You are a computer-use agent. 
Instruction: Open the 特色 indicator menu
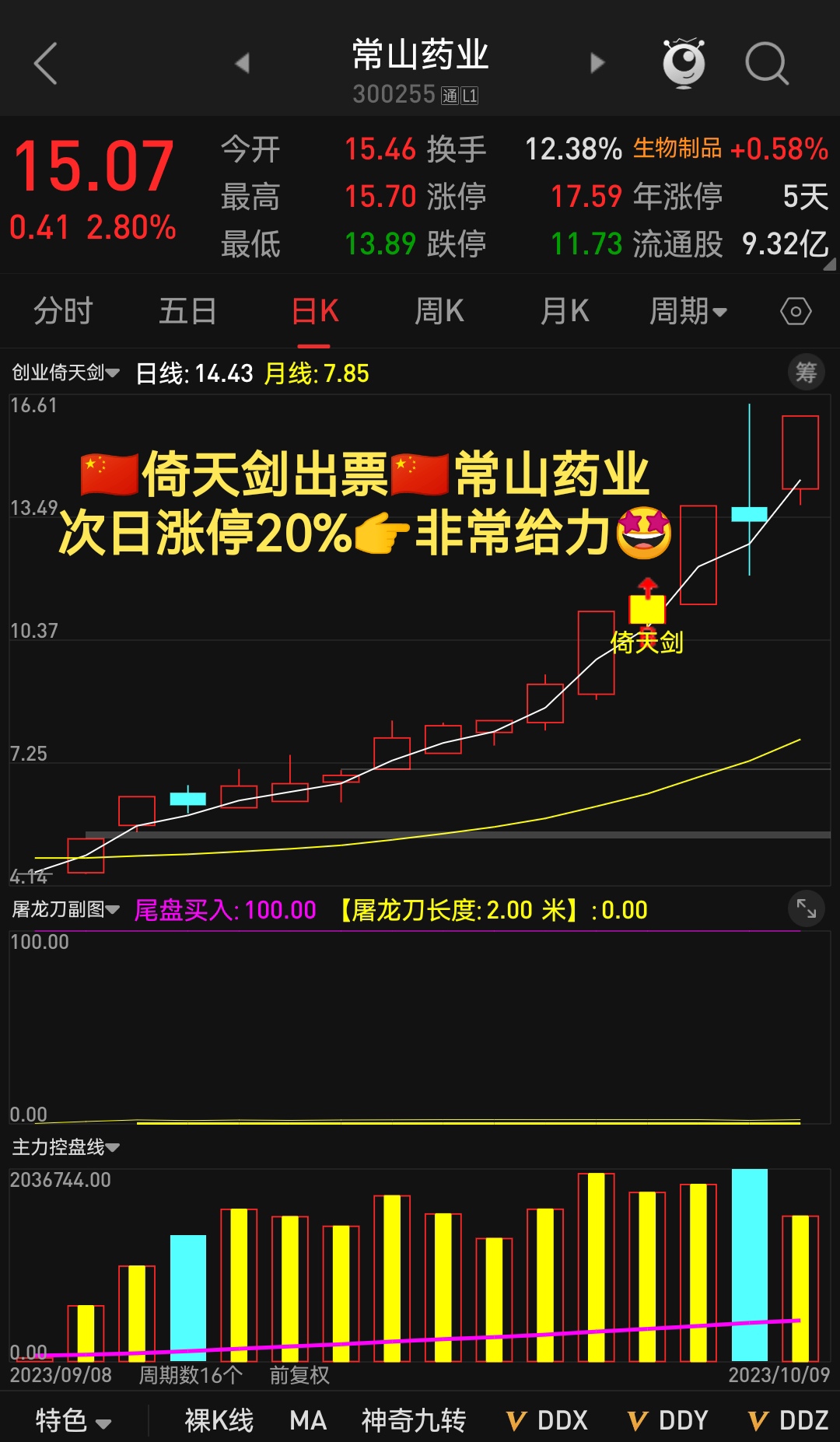pyautogui.click(x=73, y=1420)
